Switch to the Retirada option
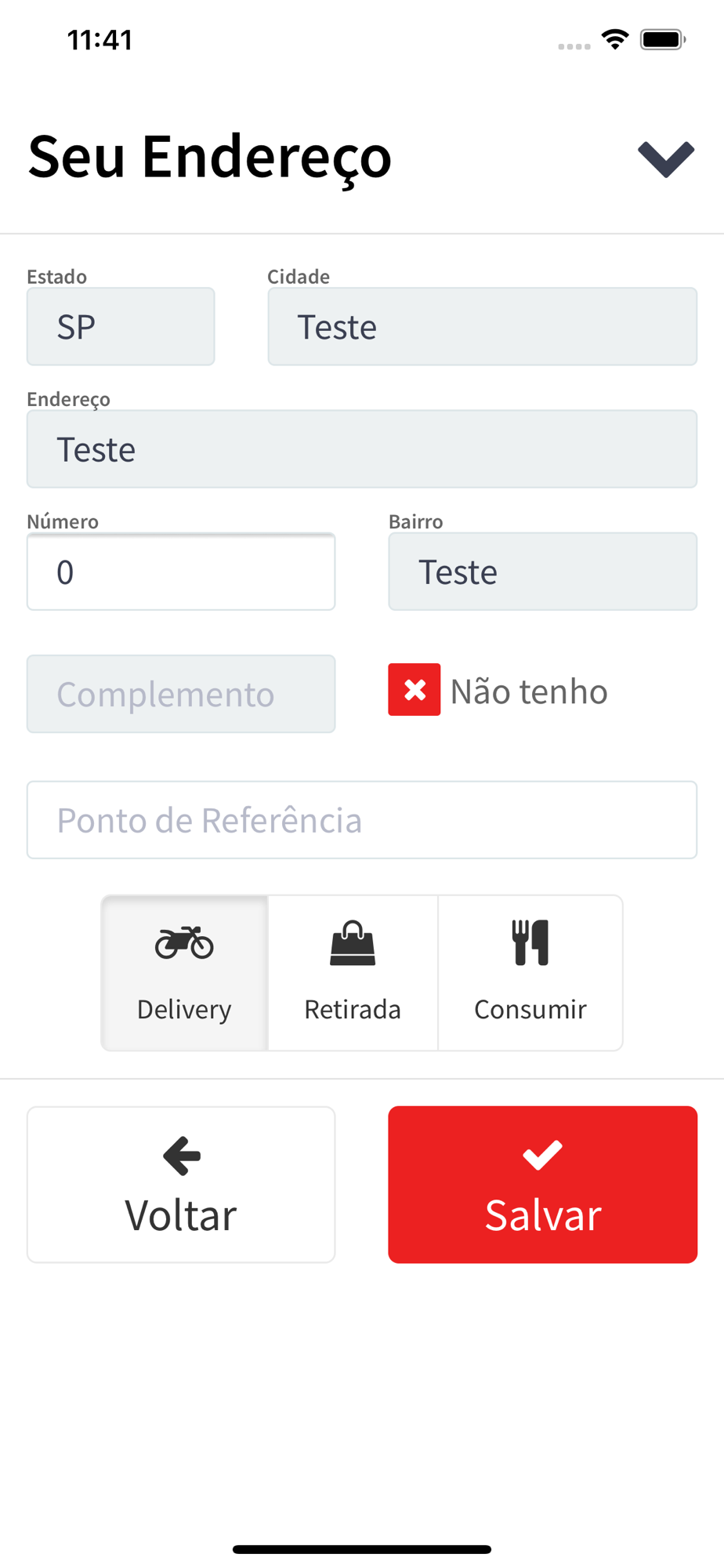Image resolution: width=724 pixels, height=1568 pixels. click(353, 972)
